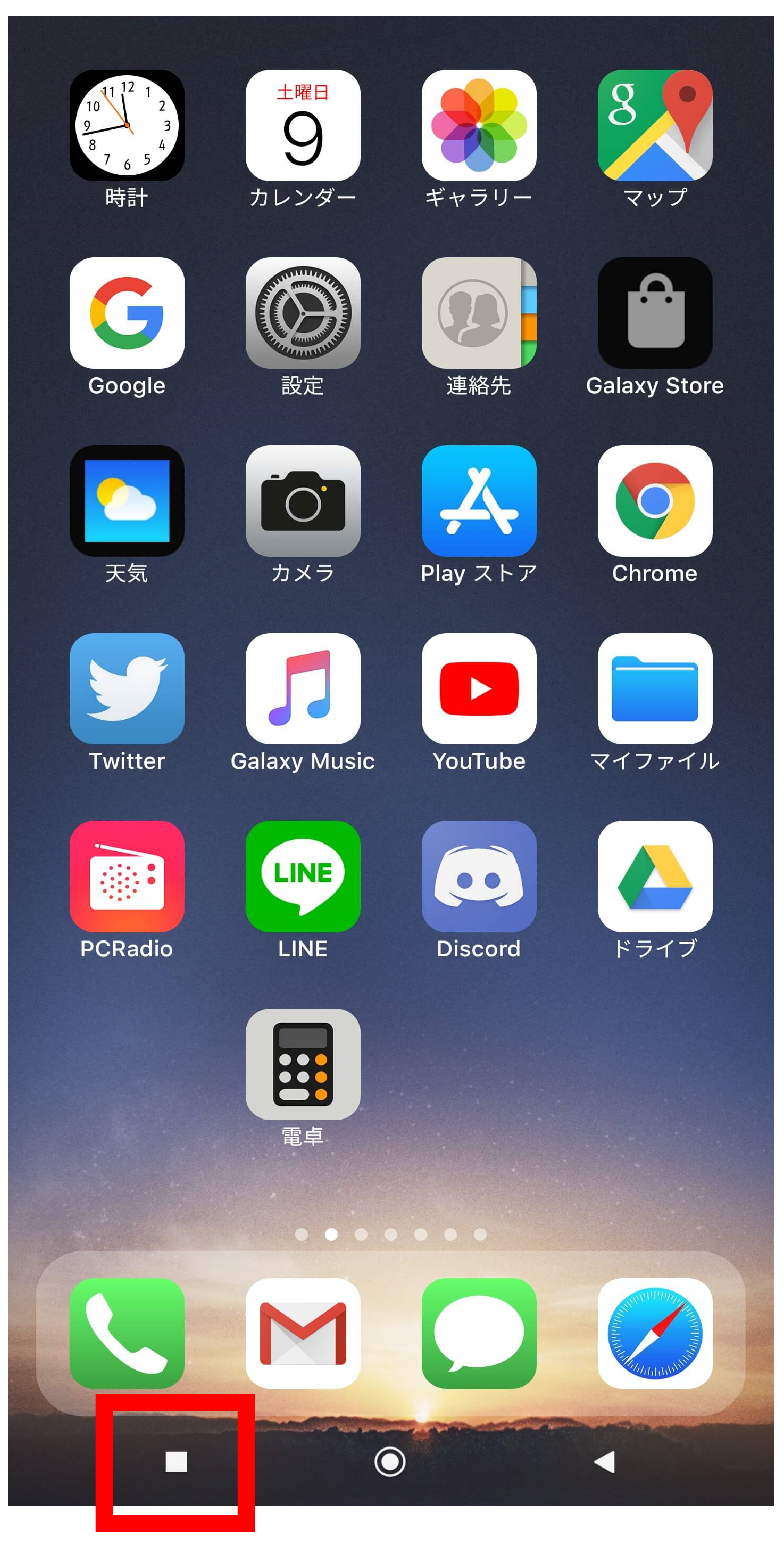Tap the recent apps square button

[176, 1462]
